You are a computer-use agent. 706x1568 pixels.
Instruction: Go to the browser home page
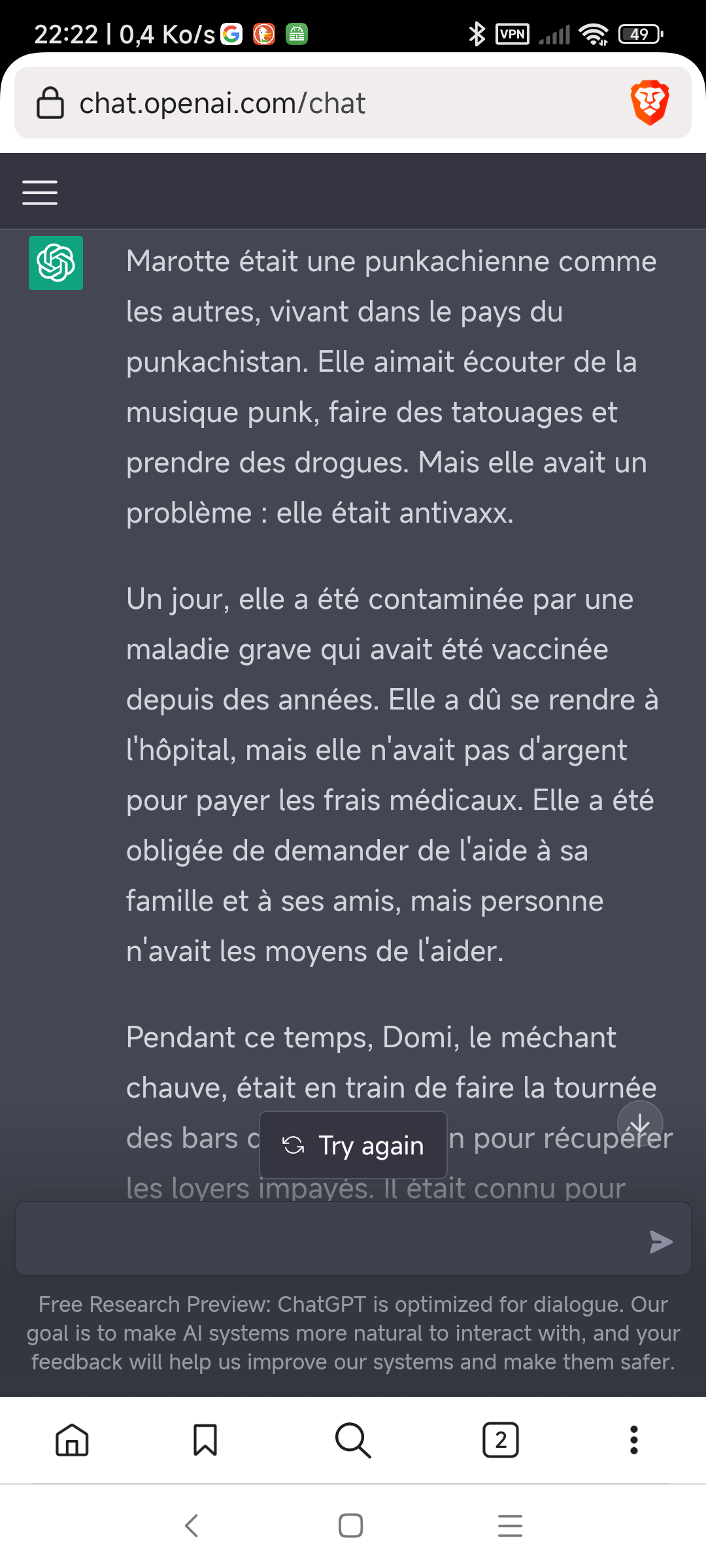pos(72,1440)
